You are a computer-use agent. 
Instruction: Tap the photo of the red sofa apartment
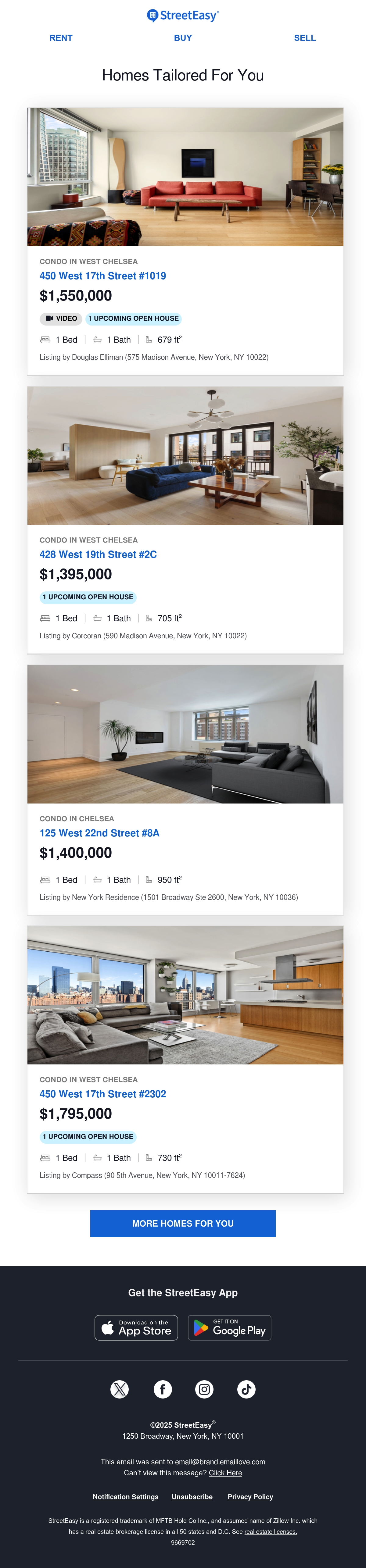185,177
